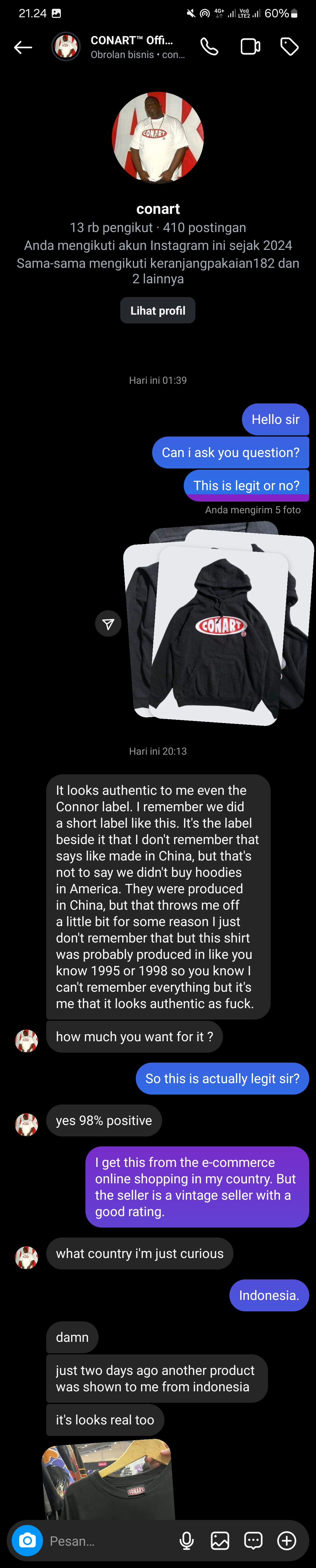Image resolution: width=316 pixels, height=1568 pixels.
Task: Forward the sent hoodie photos
Action: pos(108,624)
